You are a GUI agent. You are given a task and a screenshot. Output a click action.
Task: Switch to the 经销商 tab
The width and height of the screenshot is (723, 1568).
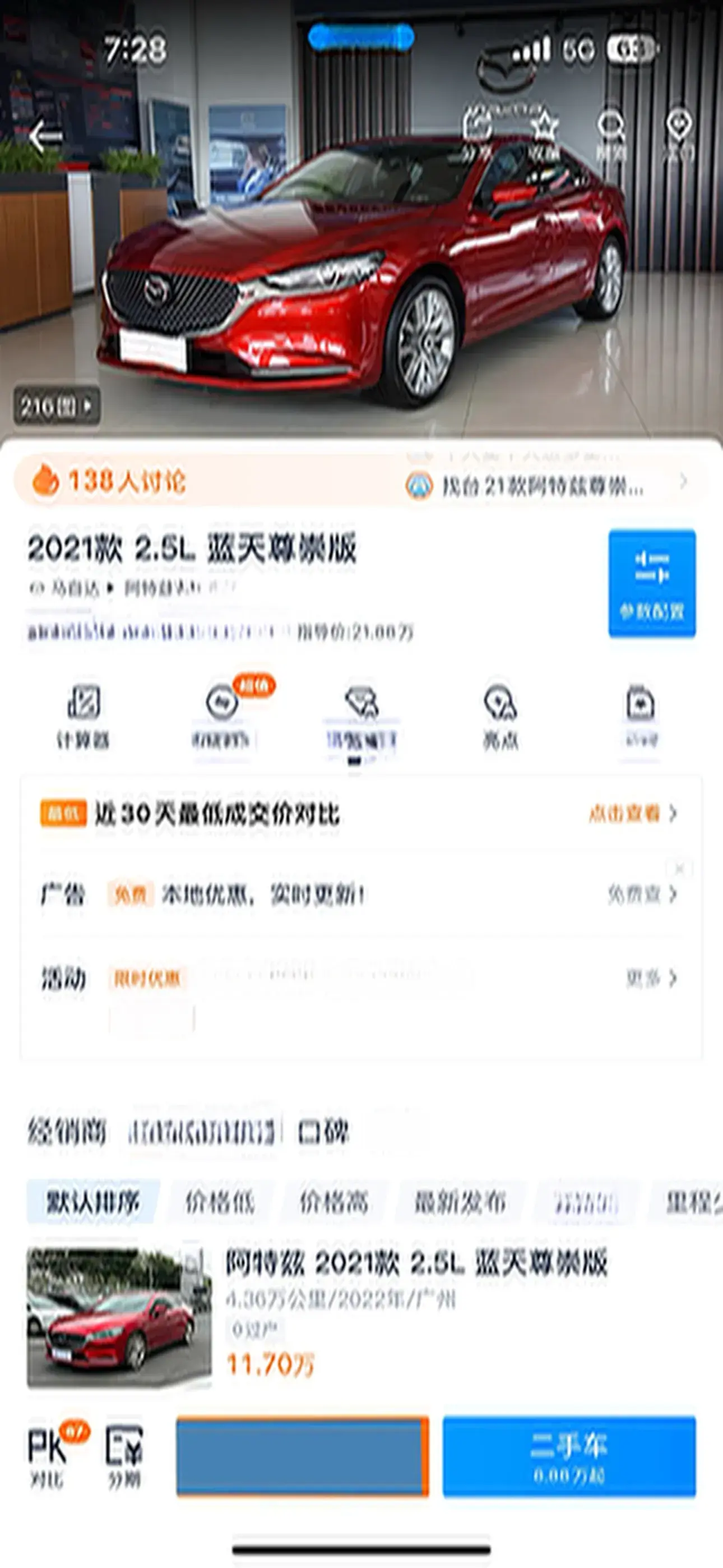[67, 1132]
